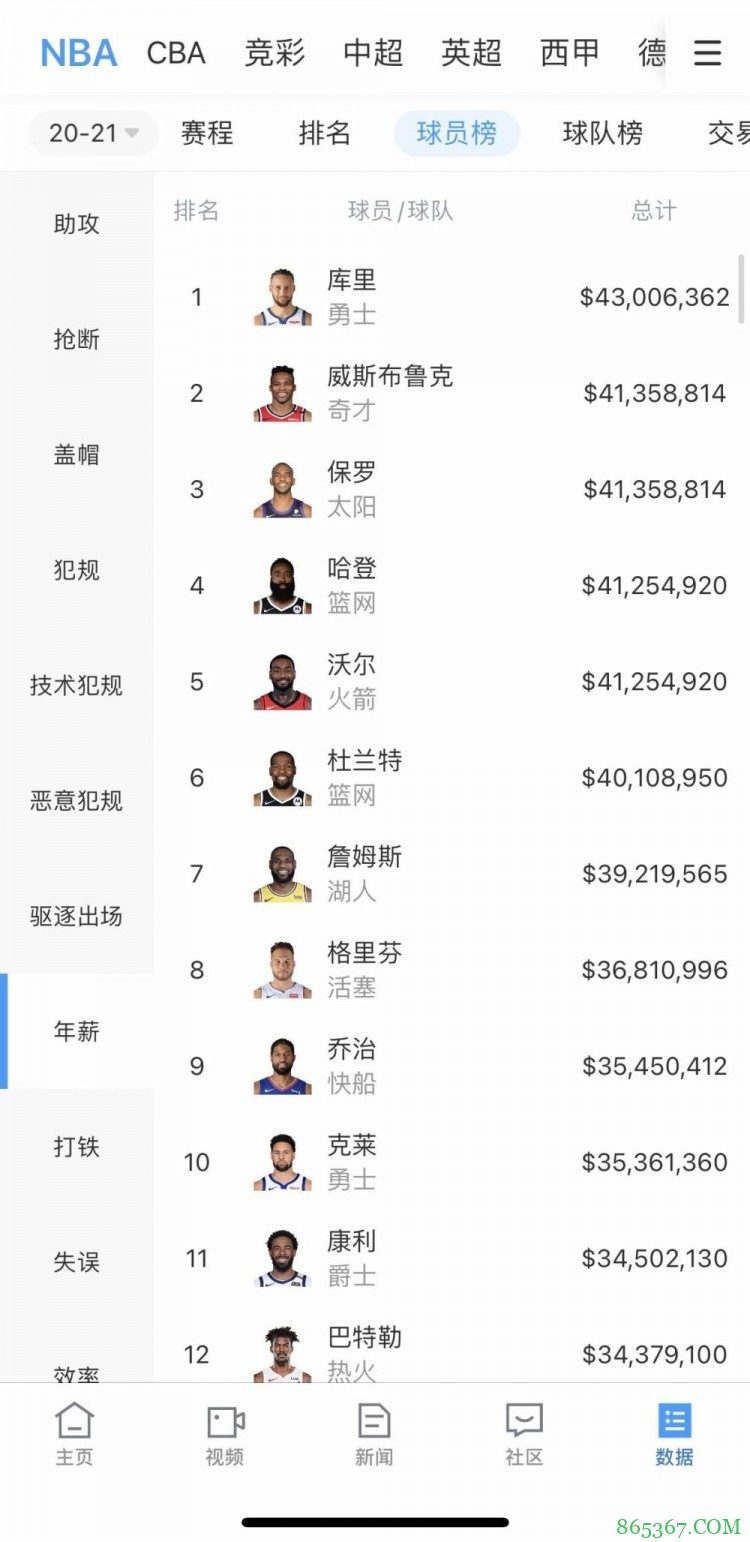Switch to the 赛程 tab

click(x=207, y=133)
